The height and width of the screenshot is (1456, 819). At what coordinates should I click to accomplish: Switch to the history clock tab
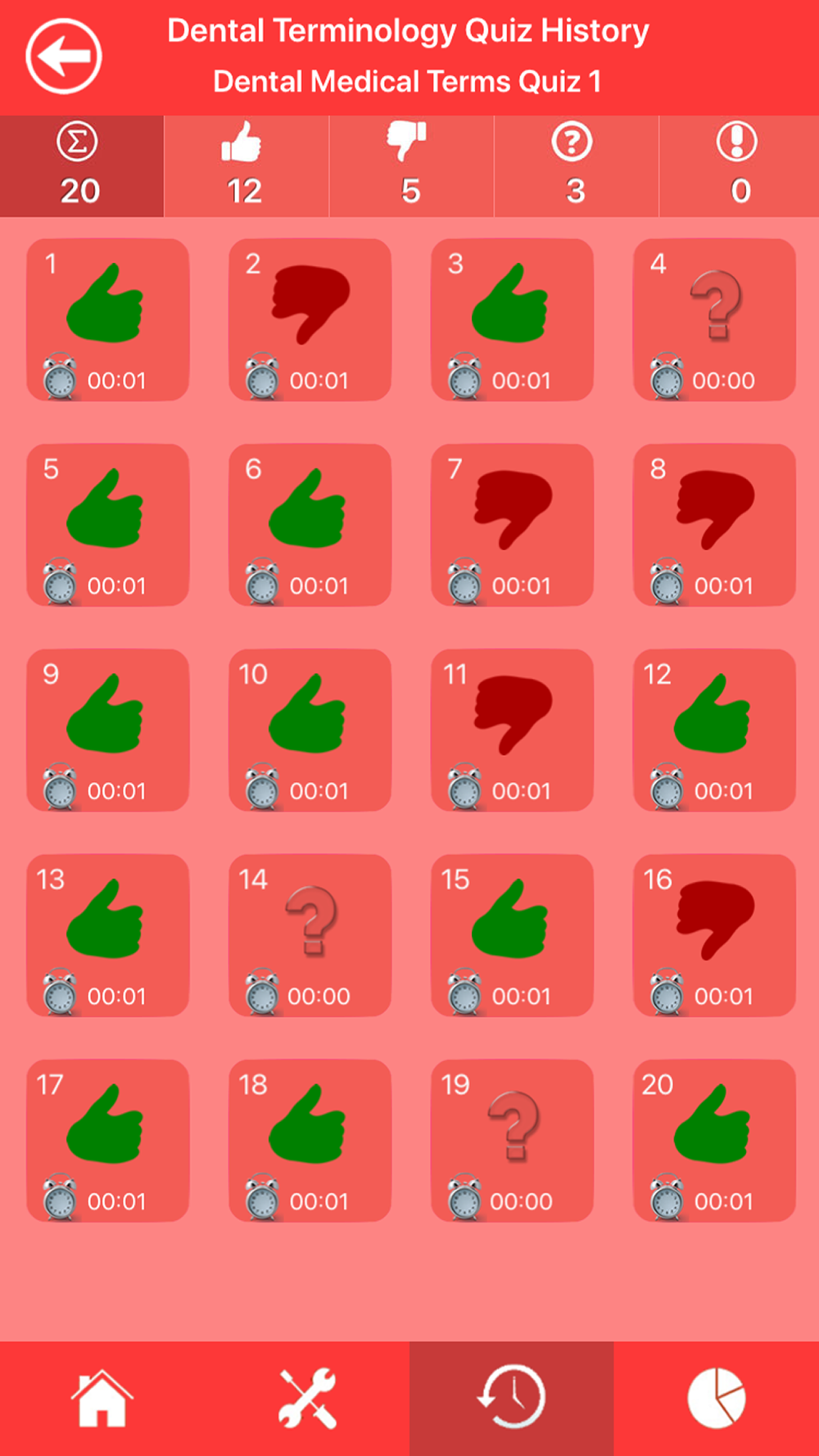click(512, 1398)
